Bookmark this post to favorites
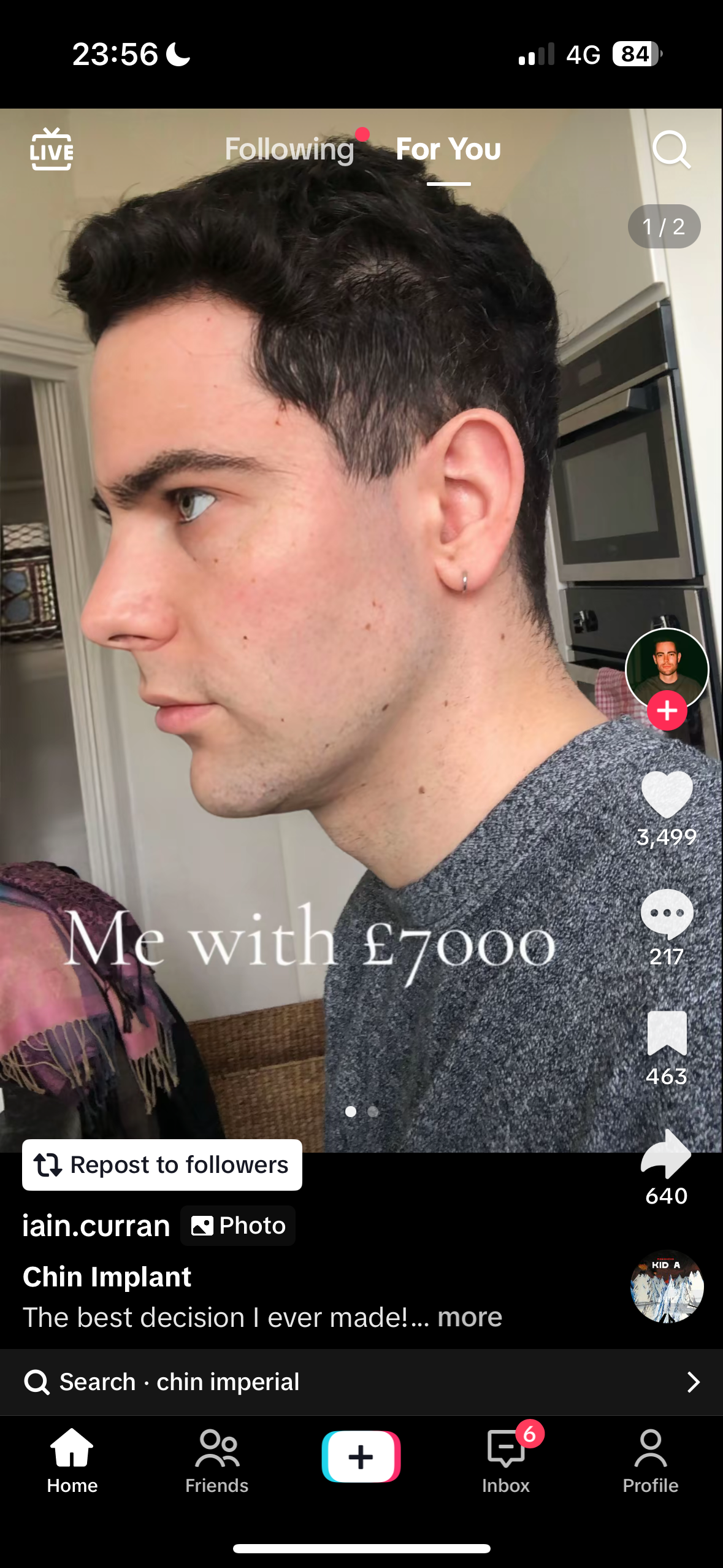This screenshot has height=1568, width=723. pyautogui.click(x=667, y=1033)
